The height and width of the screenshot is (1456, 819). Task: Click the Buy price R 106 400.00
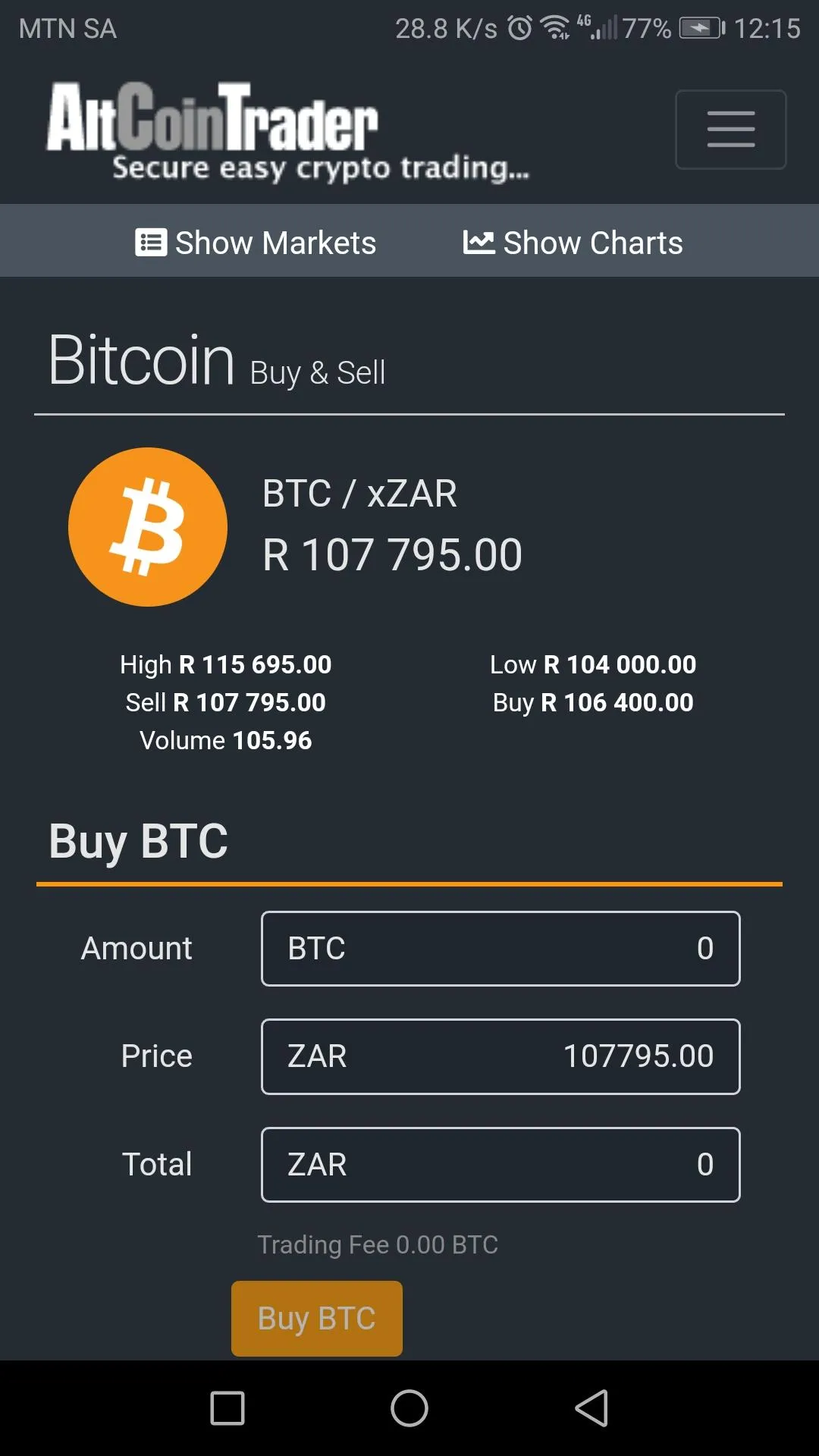coord(592,701)
